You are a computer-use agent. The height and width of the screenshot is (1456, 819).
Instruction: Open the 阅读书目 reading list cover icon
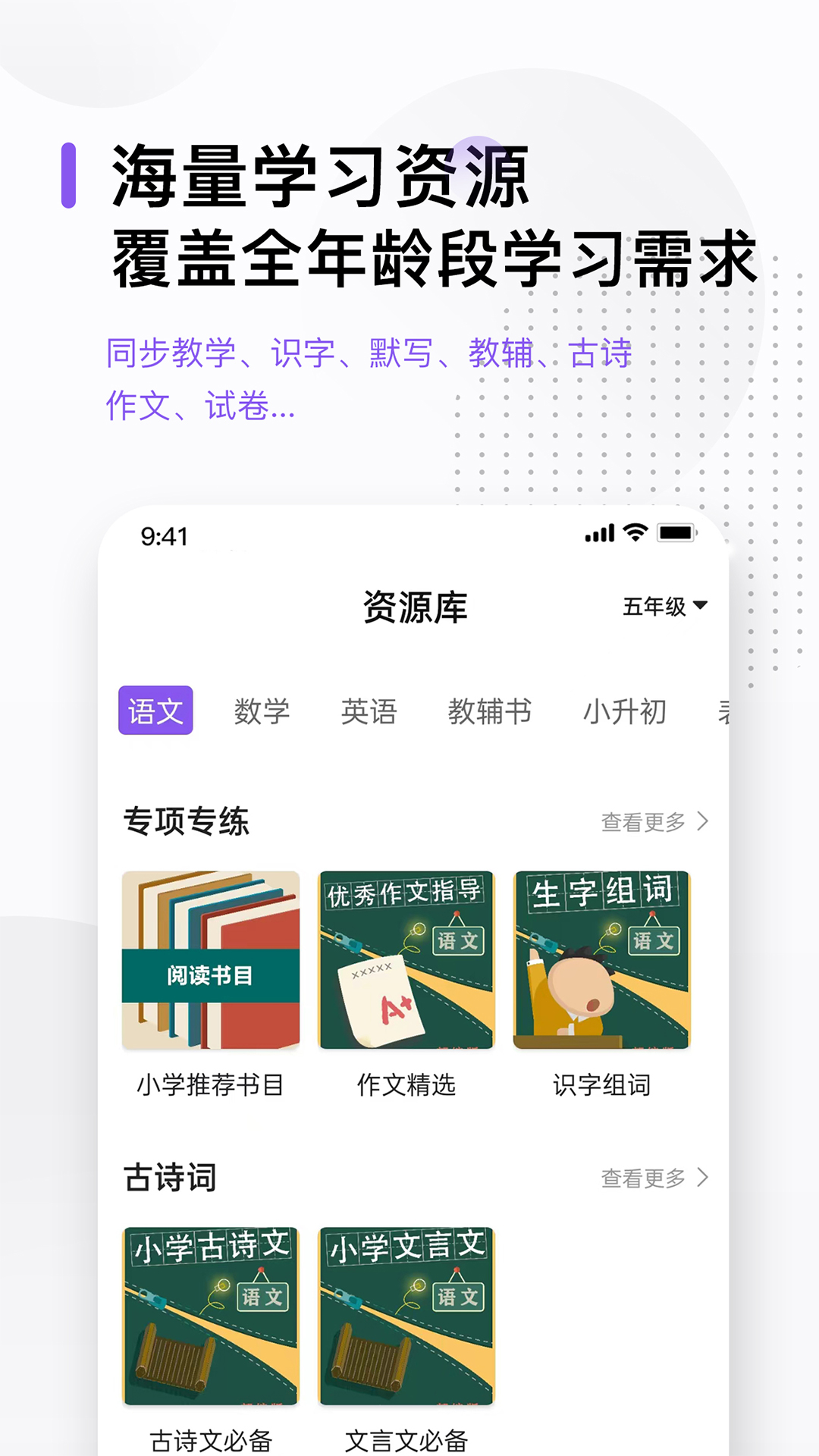click(x=211, y=959)
